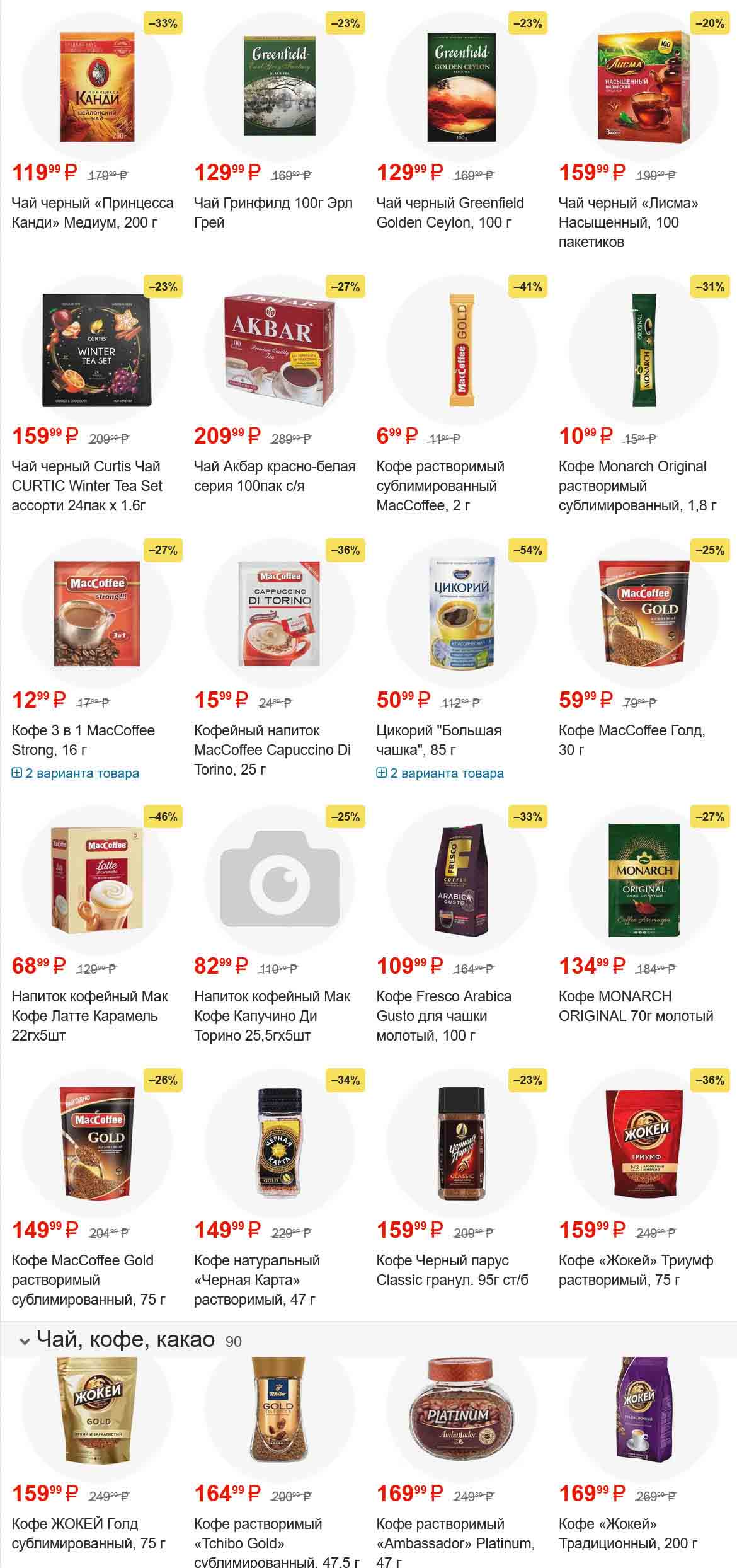This screenshot has width=737, height=1568.
Task: Open Monarch Original 1,8 г stick coffee
Action: point(632,485)
